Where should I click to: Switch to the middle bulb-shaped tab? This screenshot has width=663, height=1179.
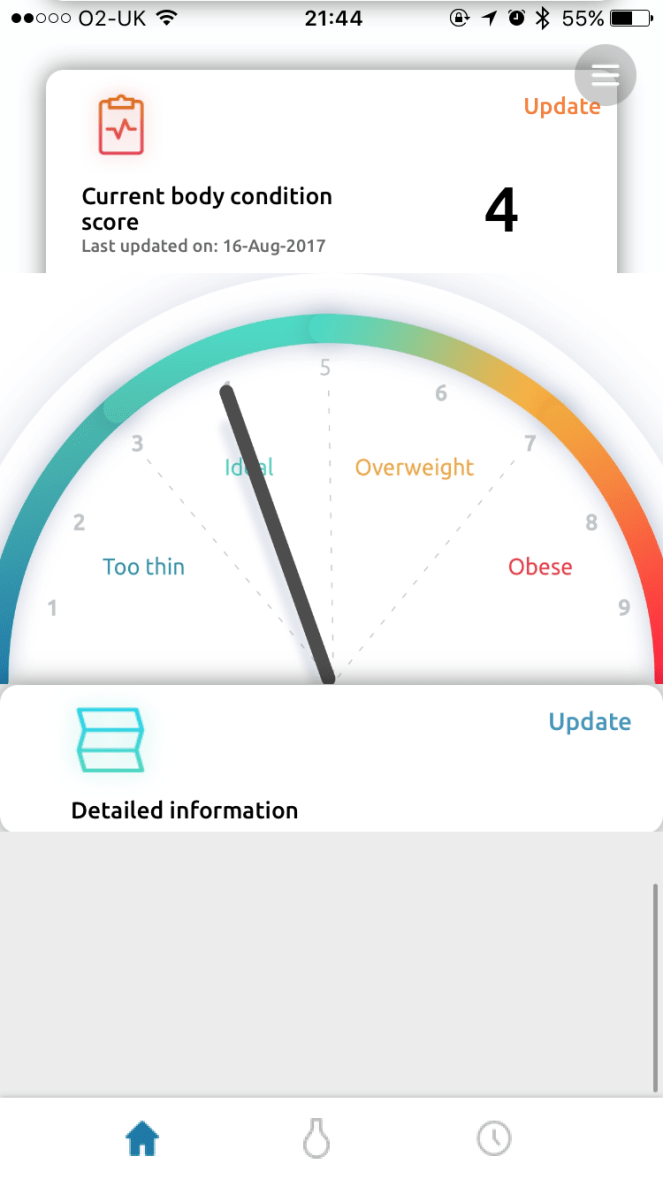[x=316, y=1138]
